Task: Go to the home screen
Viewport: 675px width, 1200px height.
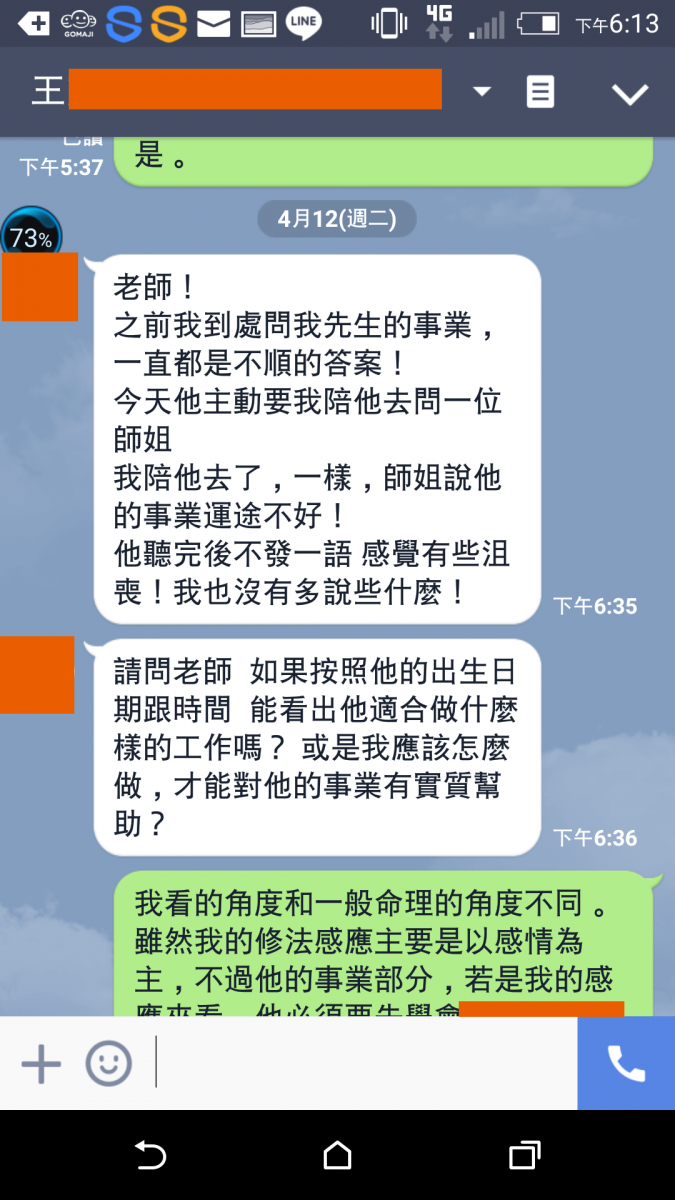Action: 337,1156
